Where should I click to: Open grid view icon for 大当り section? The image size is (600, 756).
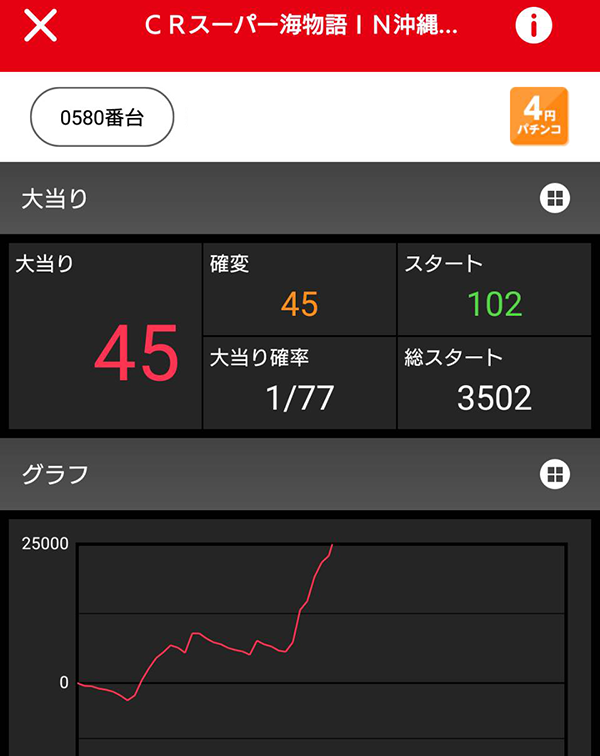554,198
